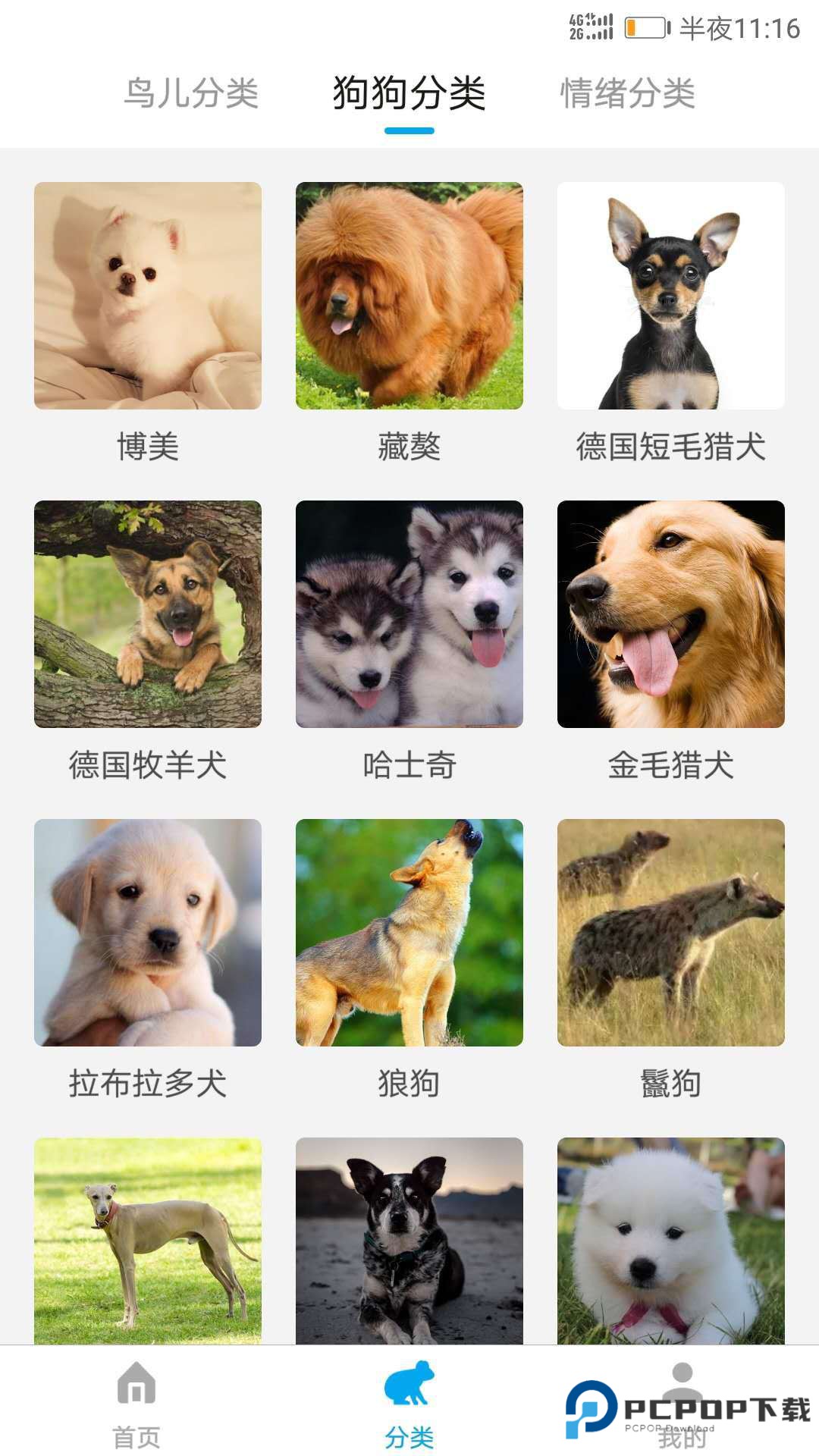Tap the 哈士奇 puppies photo

click(x=407, y=616)
